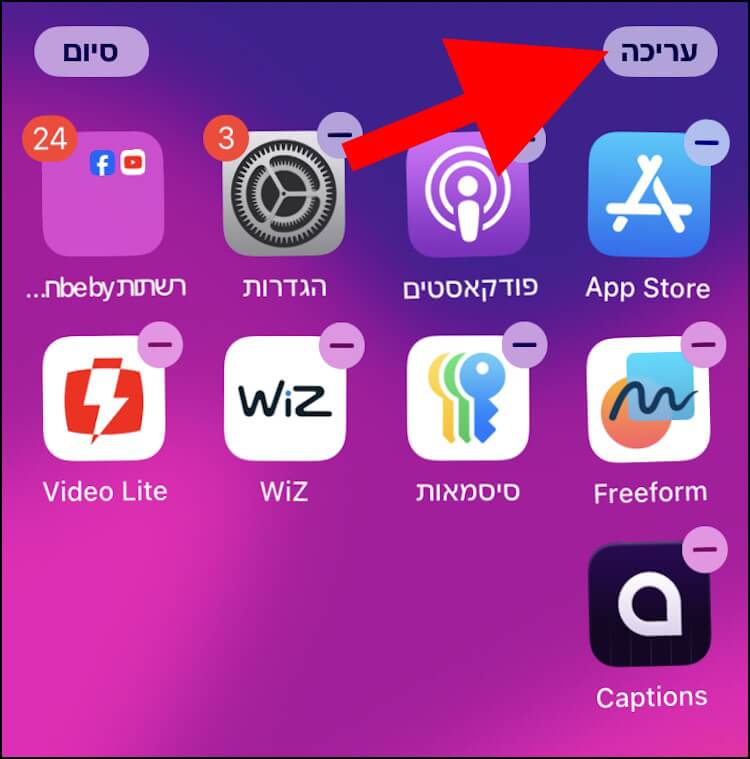The width and height of the screenshot is (750, 759).
Task: Tap the סיום (Done) button
Action: coord(91,52)
